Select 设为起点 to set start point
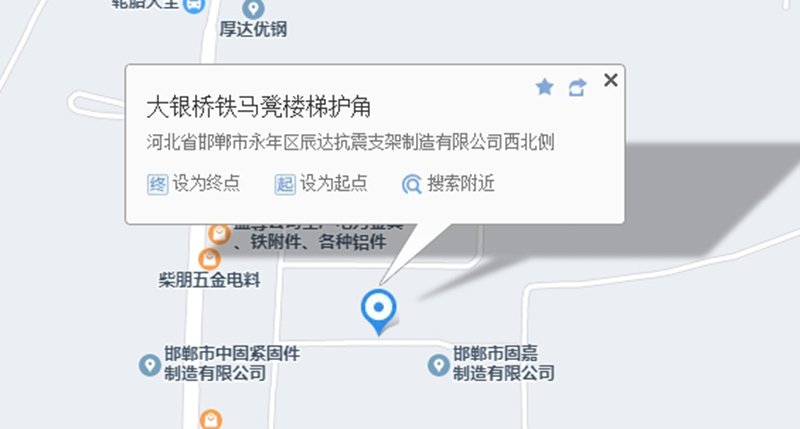Screen dimensions: 800x429 tap(321, 184)
